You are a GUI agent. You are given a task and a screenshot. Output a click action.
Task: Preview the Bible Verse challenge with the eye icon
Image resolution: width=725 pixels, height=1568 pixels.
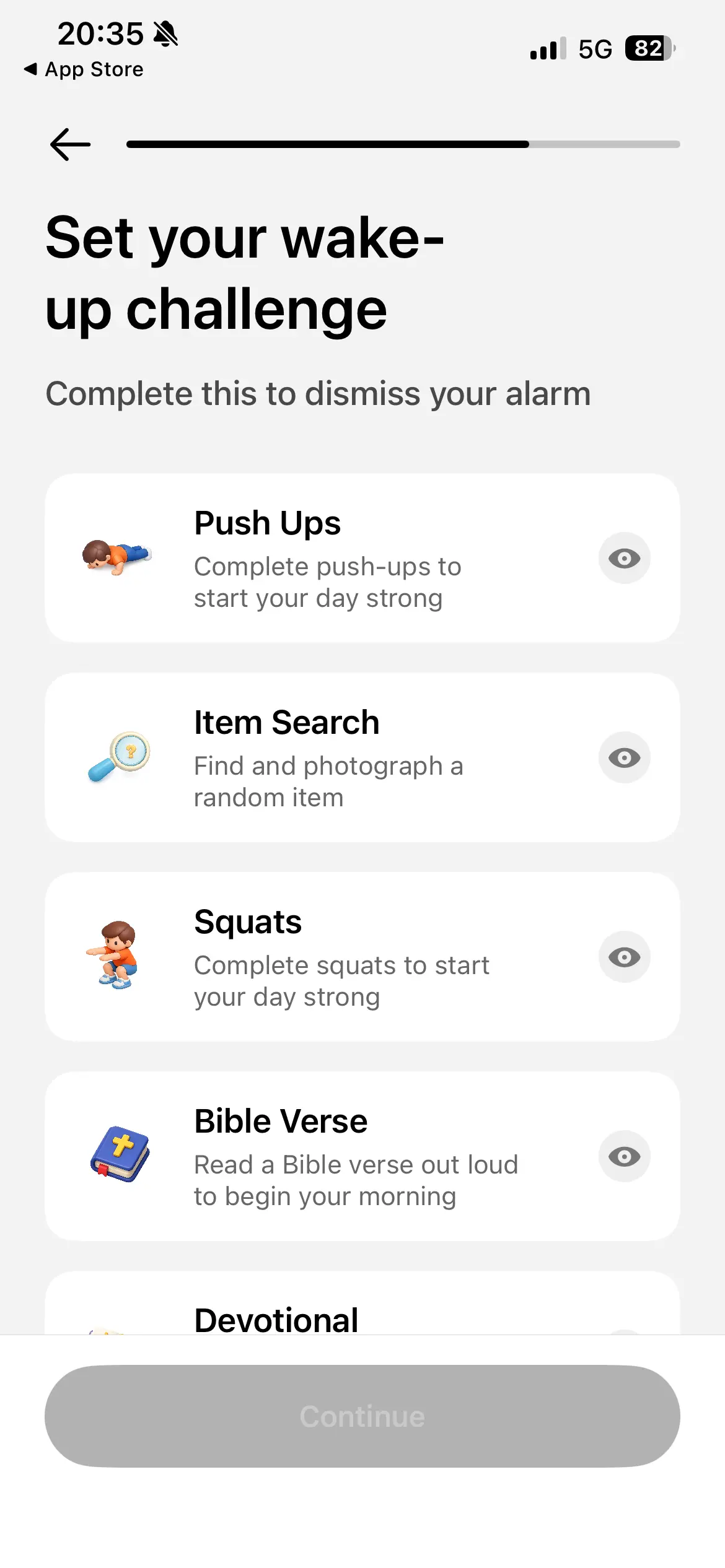[624, 1156]
